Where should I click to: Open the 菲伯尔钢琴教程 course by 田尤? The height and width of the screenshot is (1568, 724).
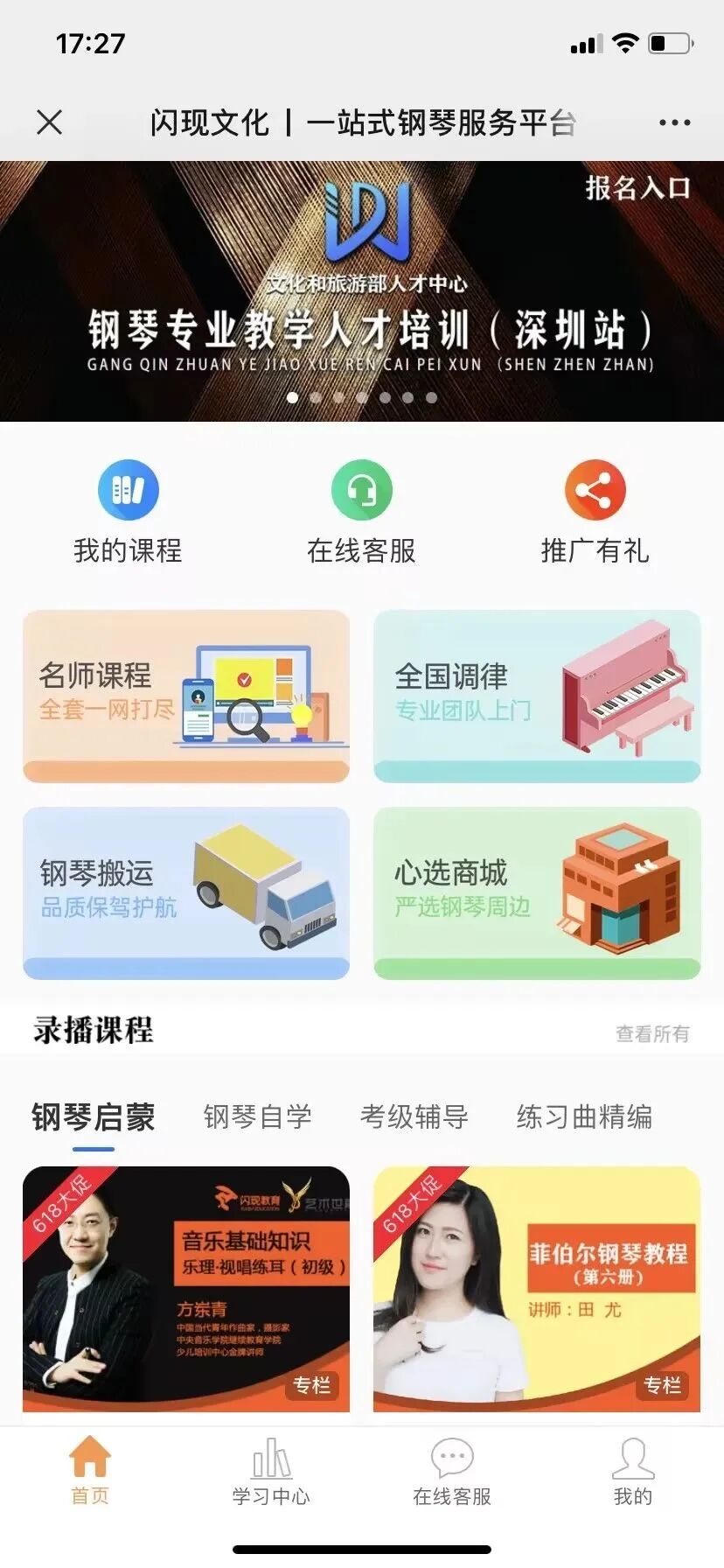pos(537,1288)
